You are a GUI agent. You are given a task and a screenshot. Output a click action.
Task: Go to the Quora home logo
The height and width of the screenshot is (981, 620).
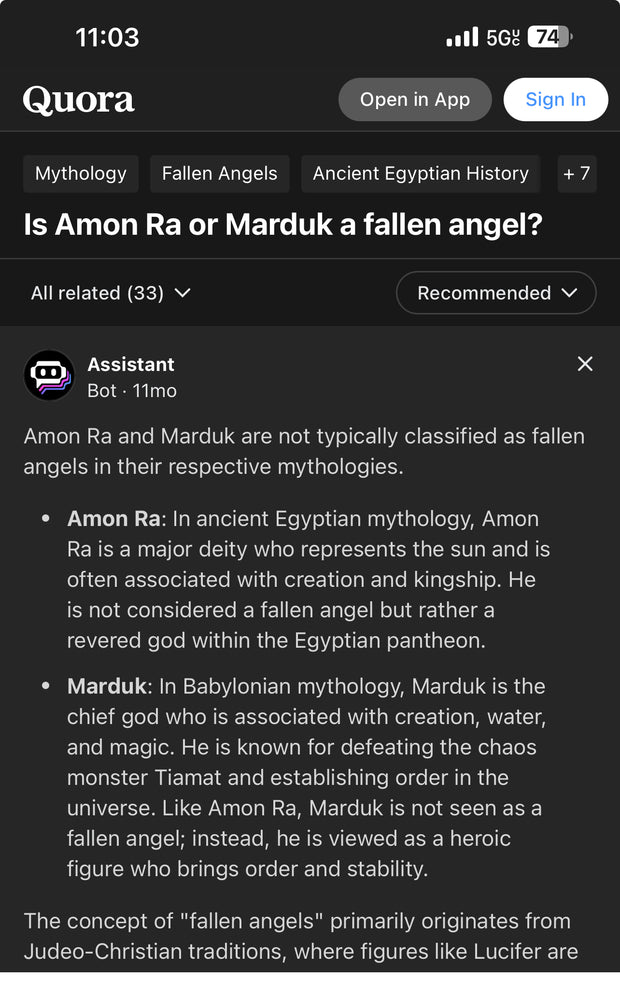click(79, 100)
